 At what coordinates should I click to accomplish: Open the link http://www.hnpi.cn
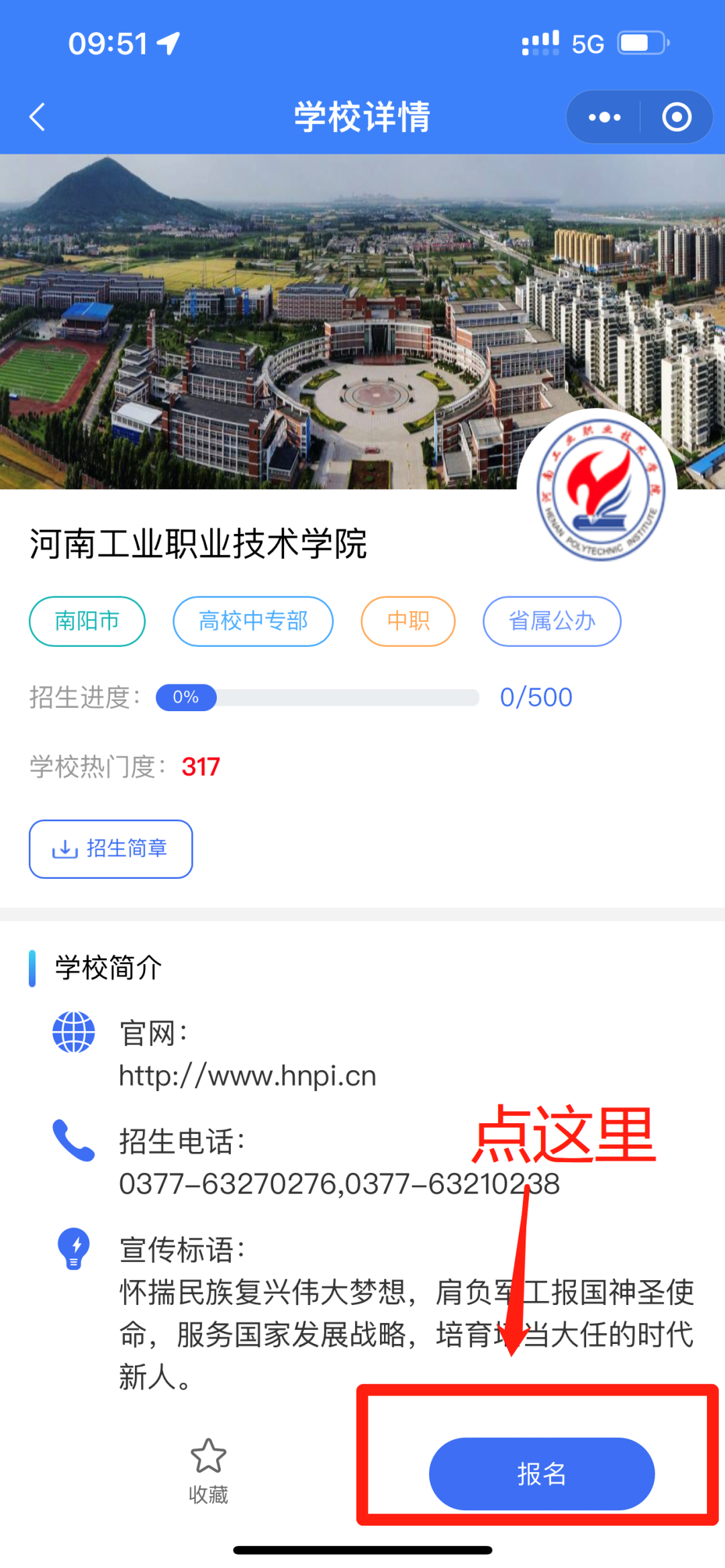coord(247,1076)
